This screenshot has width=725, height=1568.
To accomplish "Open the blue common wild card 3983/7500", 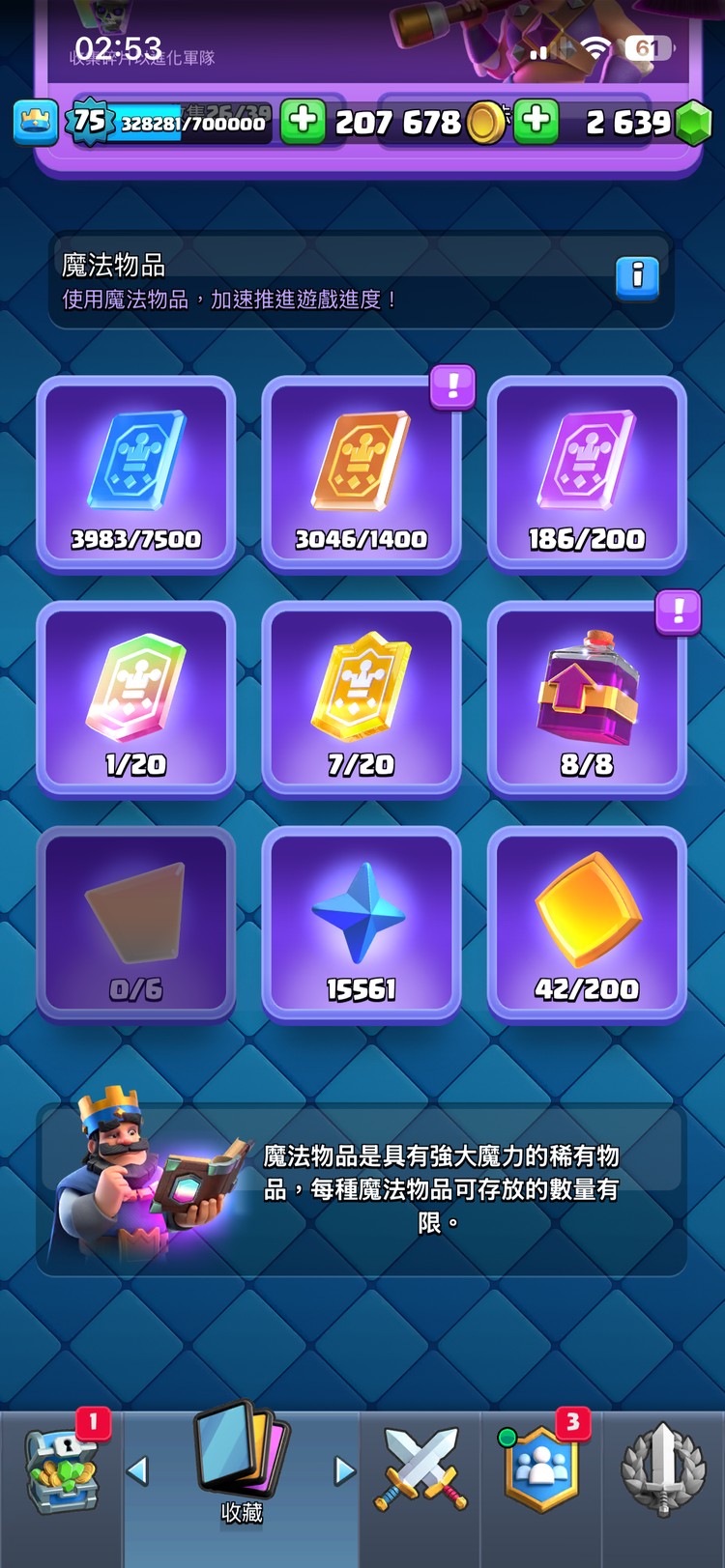I will (135, 473).
